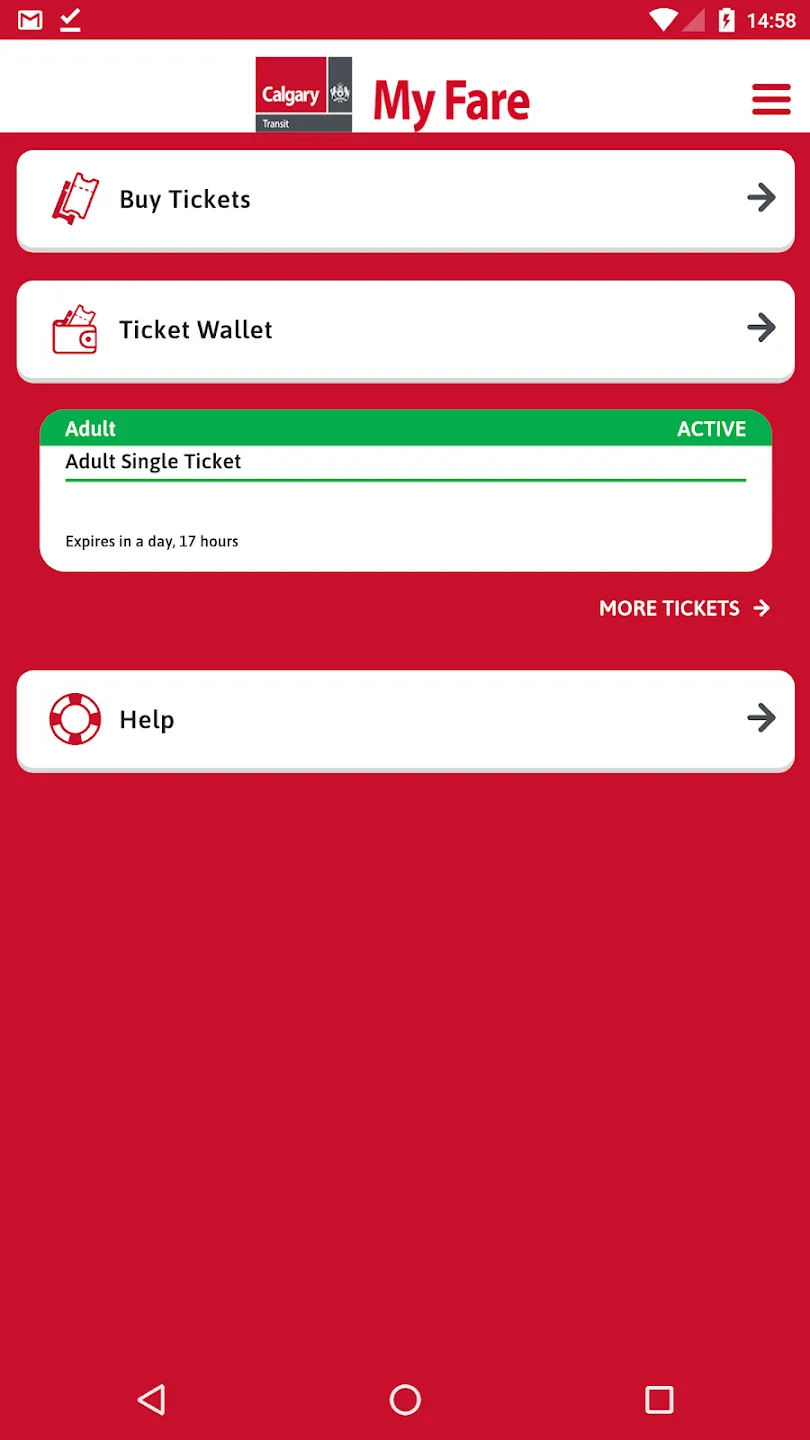Open Buy Tickets
810x1440 pixels.
pos(405,199)
